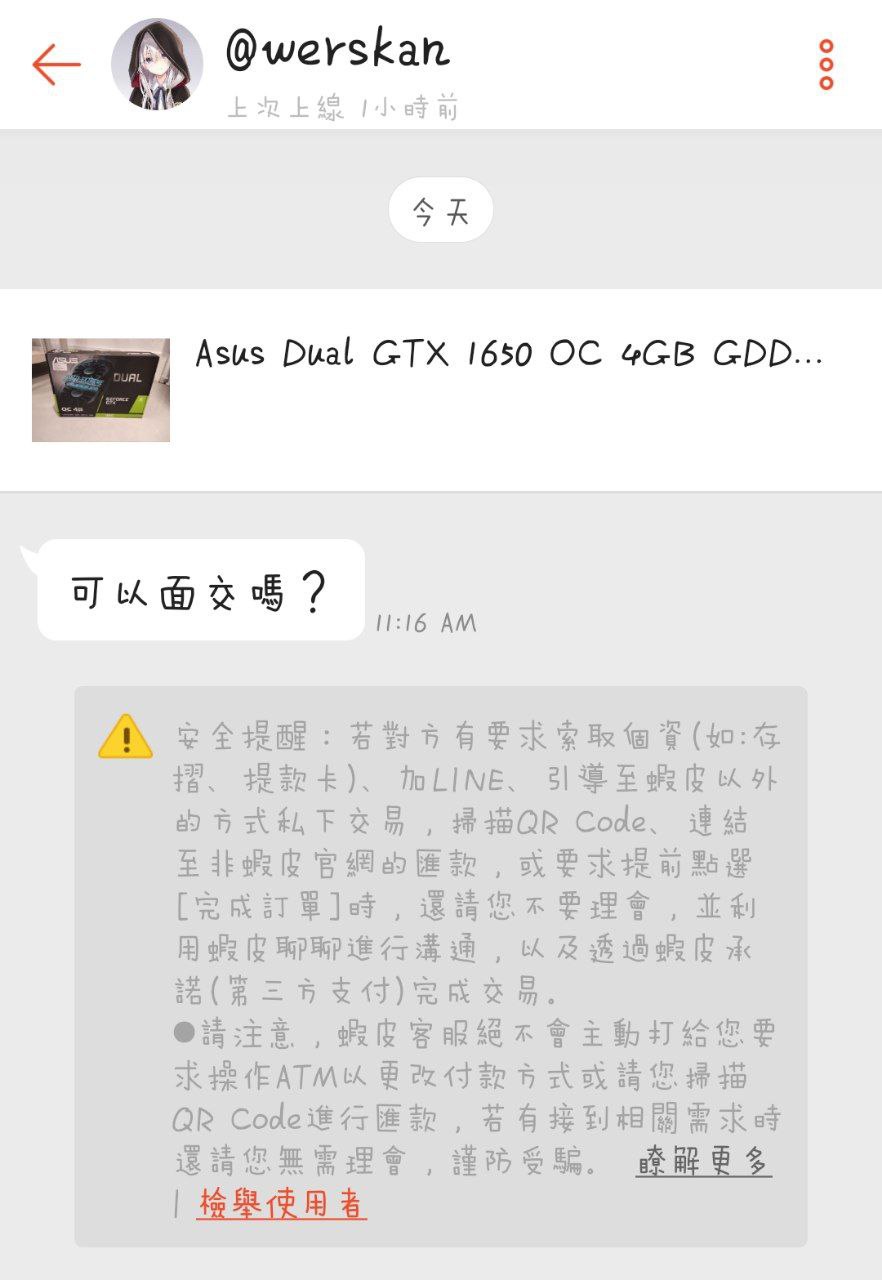Screen dimensions: 882x1280
Task: Tap the 瞭解更多 link
Action: pos(703,1162)
